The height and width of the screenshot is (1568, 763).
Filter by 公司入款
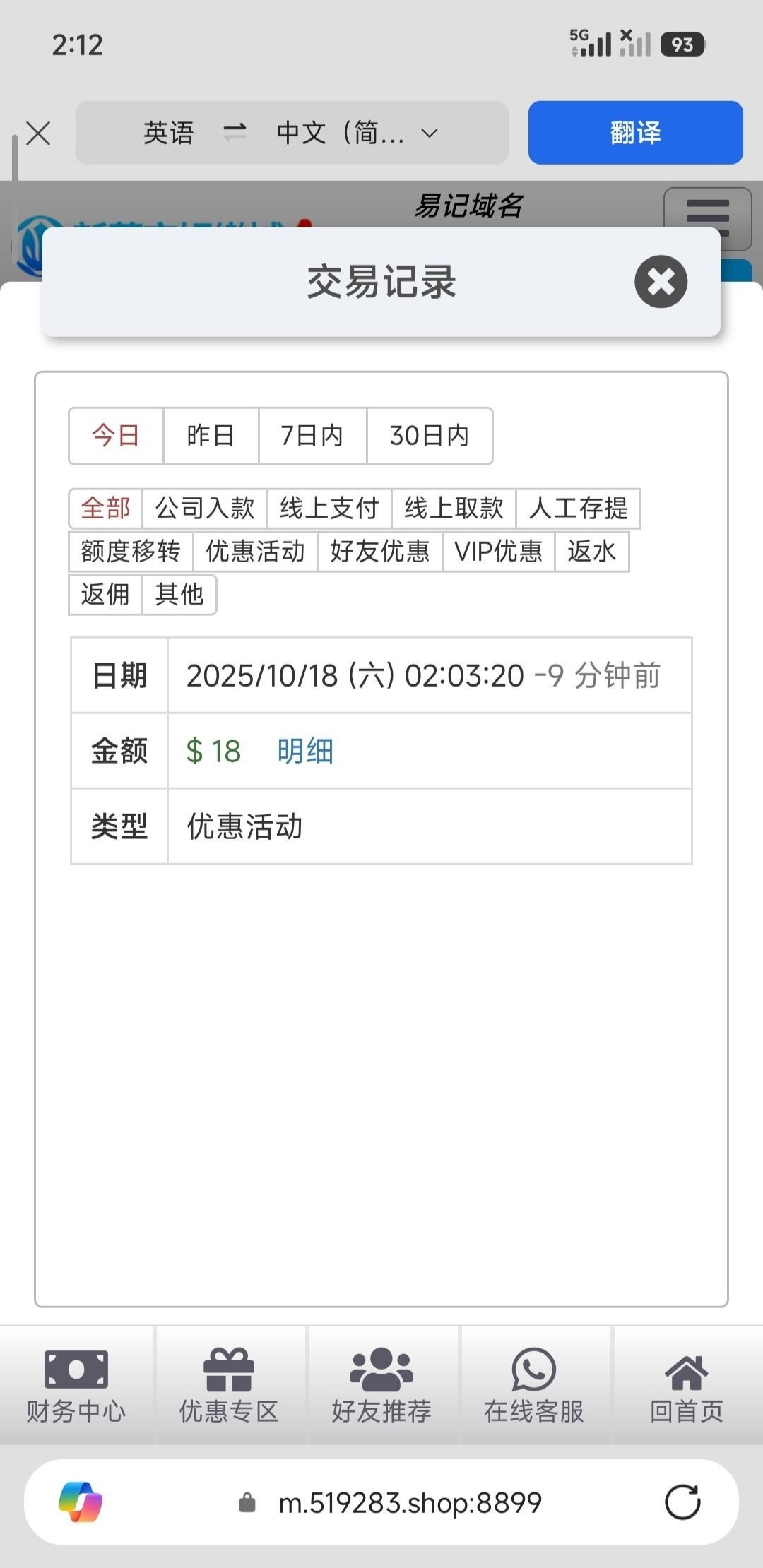[x=204, y=508]
